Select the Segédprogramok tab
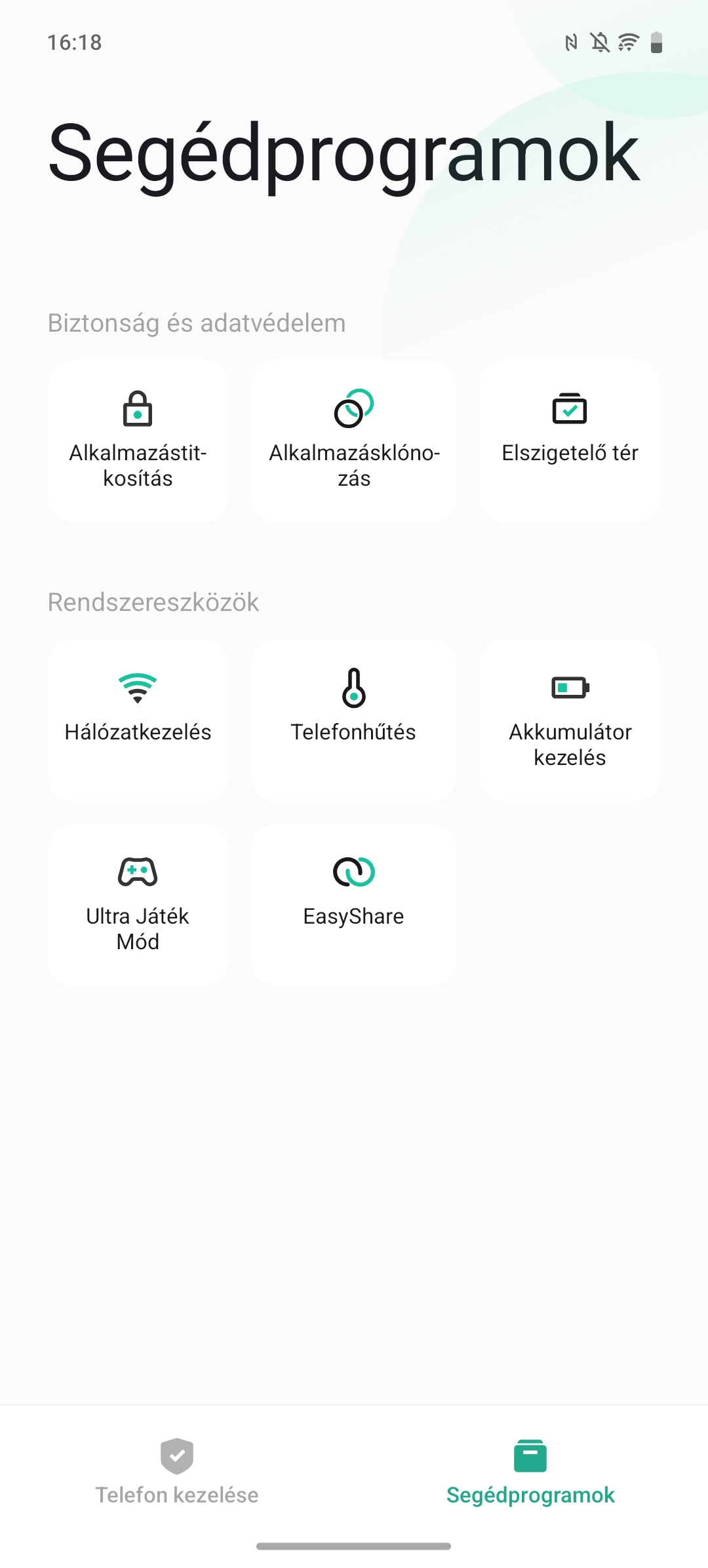Screen dimensions: 708x1568 point(530,1472)
